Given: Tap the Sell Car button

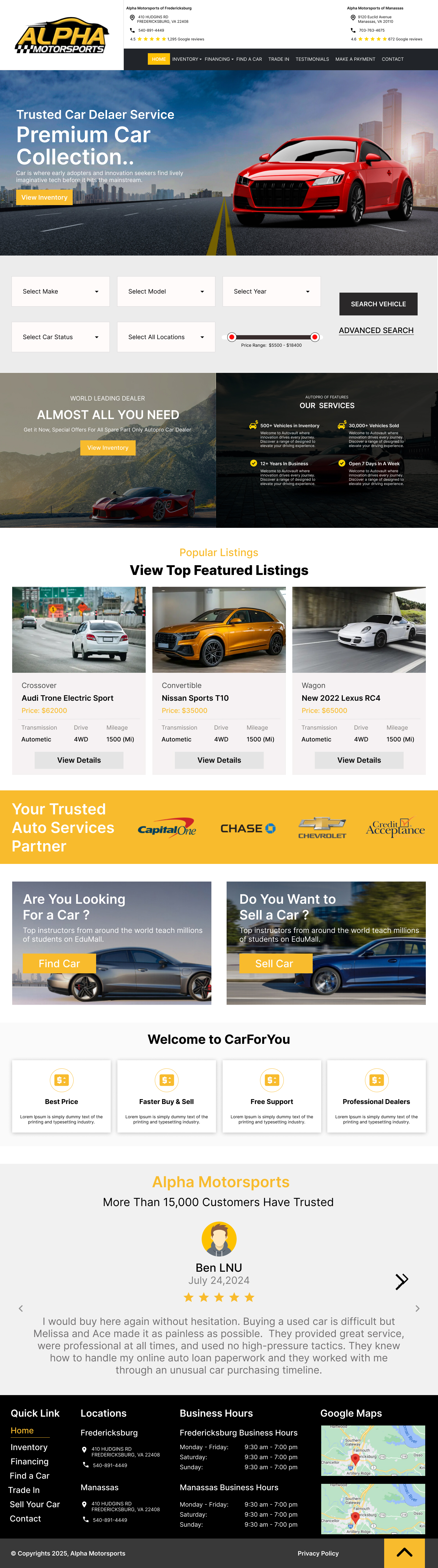Looking at the screenshot, I should (x=275, y=964).
